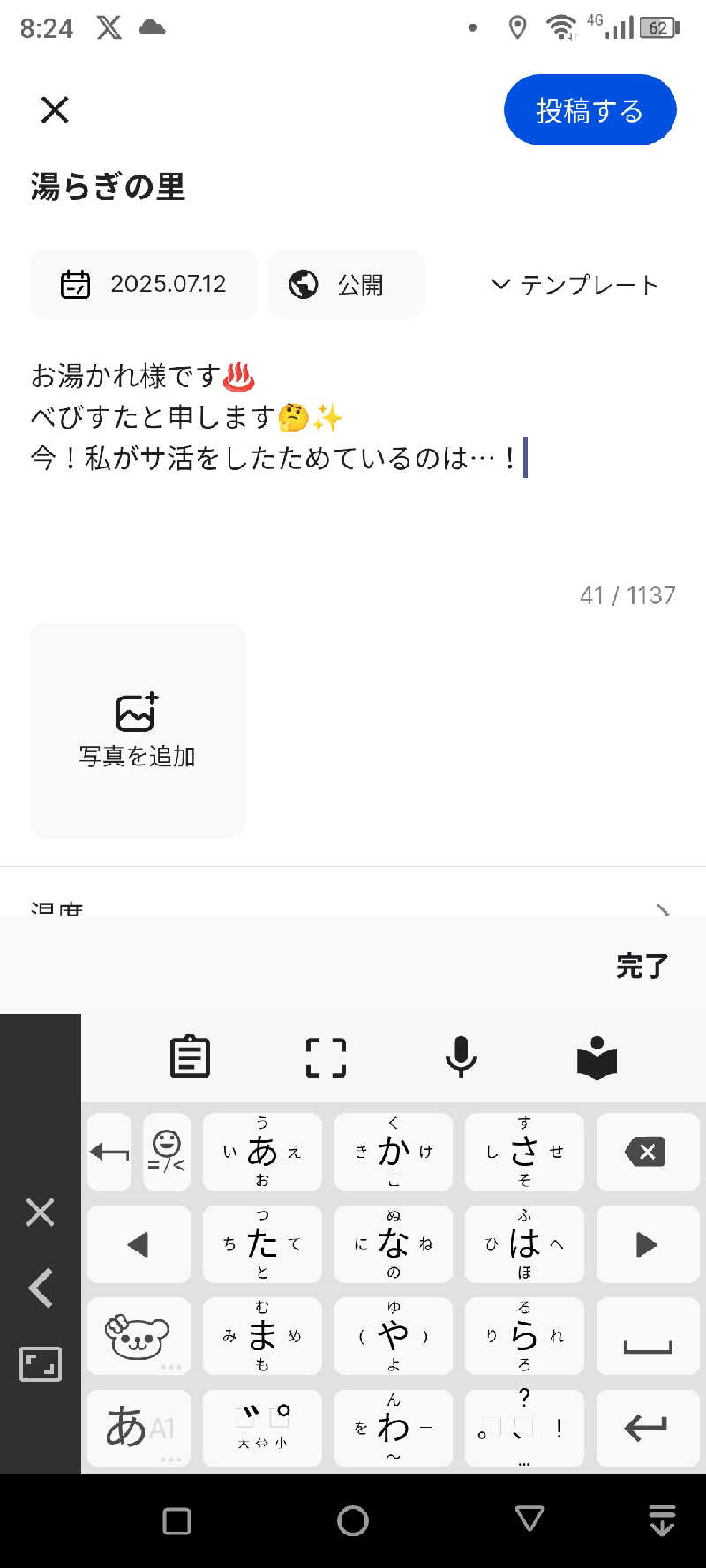Tap 完了 to finish editing
The width and height of the screenshot is (706, 1568).
tap(642, 967)
